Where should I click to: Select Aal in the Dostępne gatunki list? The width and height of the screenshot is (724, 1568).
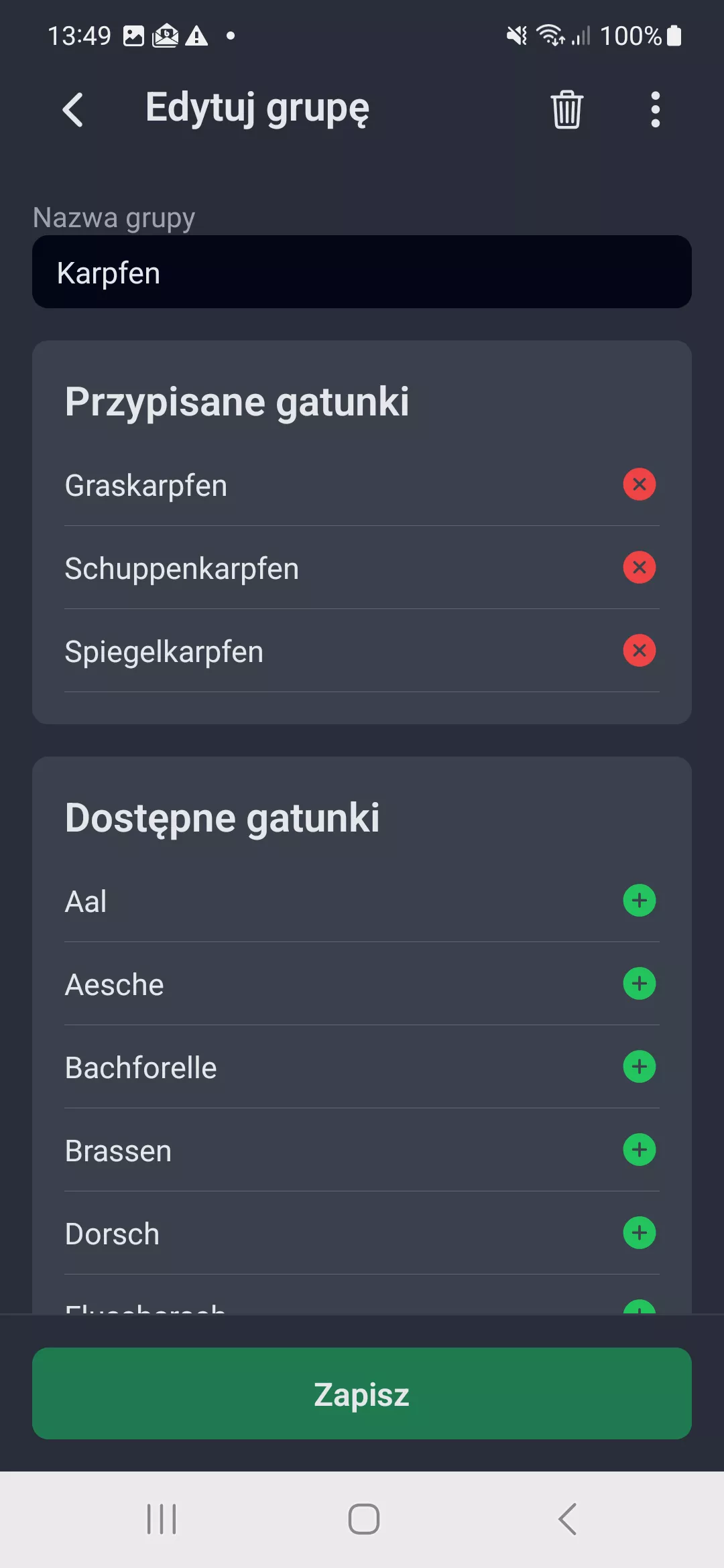[x=86, y=901]
